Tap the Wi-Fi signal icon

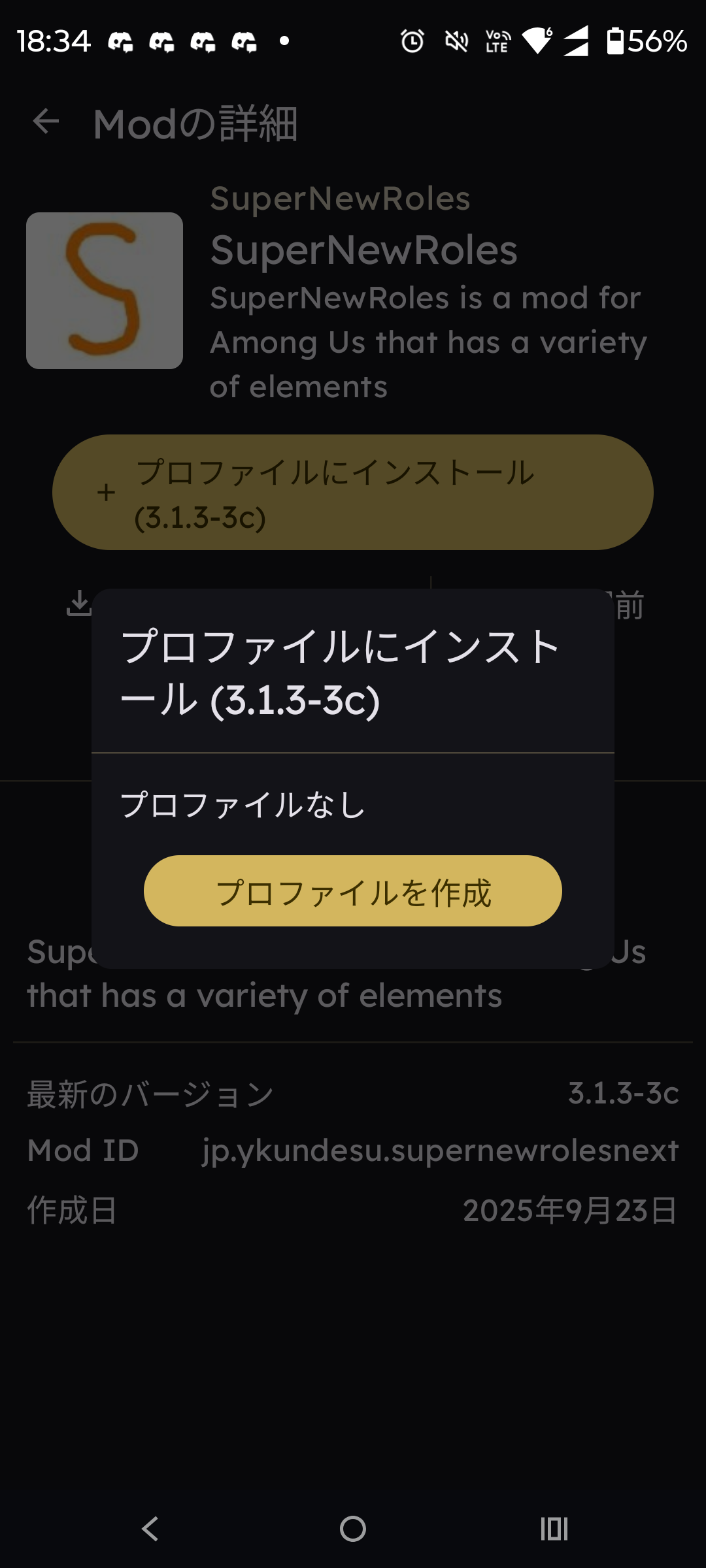(537, 41)
